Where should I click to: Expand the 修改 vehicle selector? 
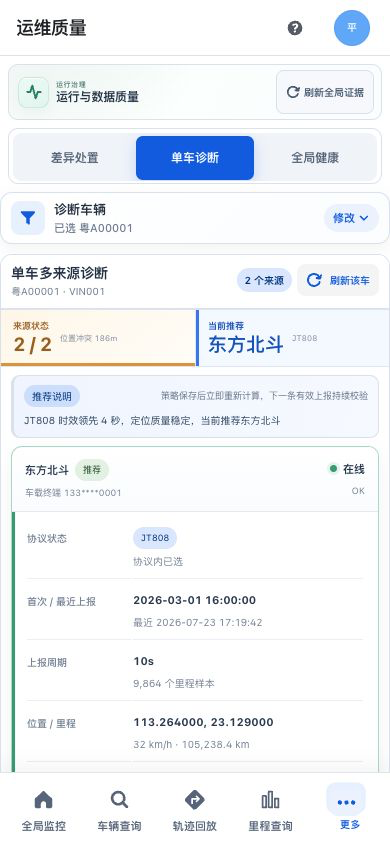[x=351, y=218]
